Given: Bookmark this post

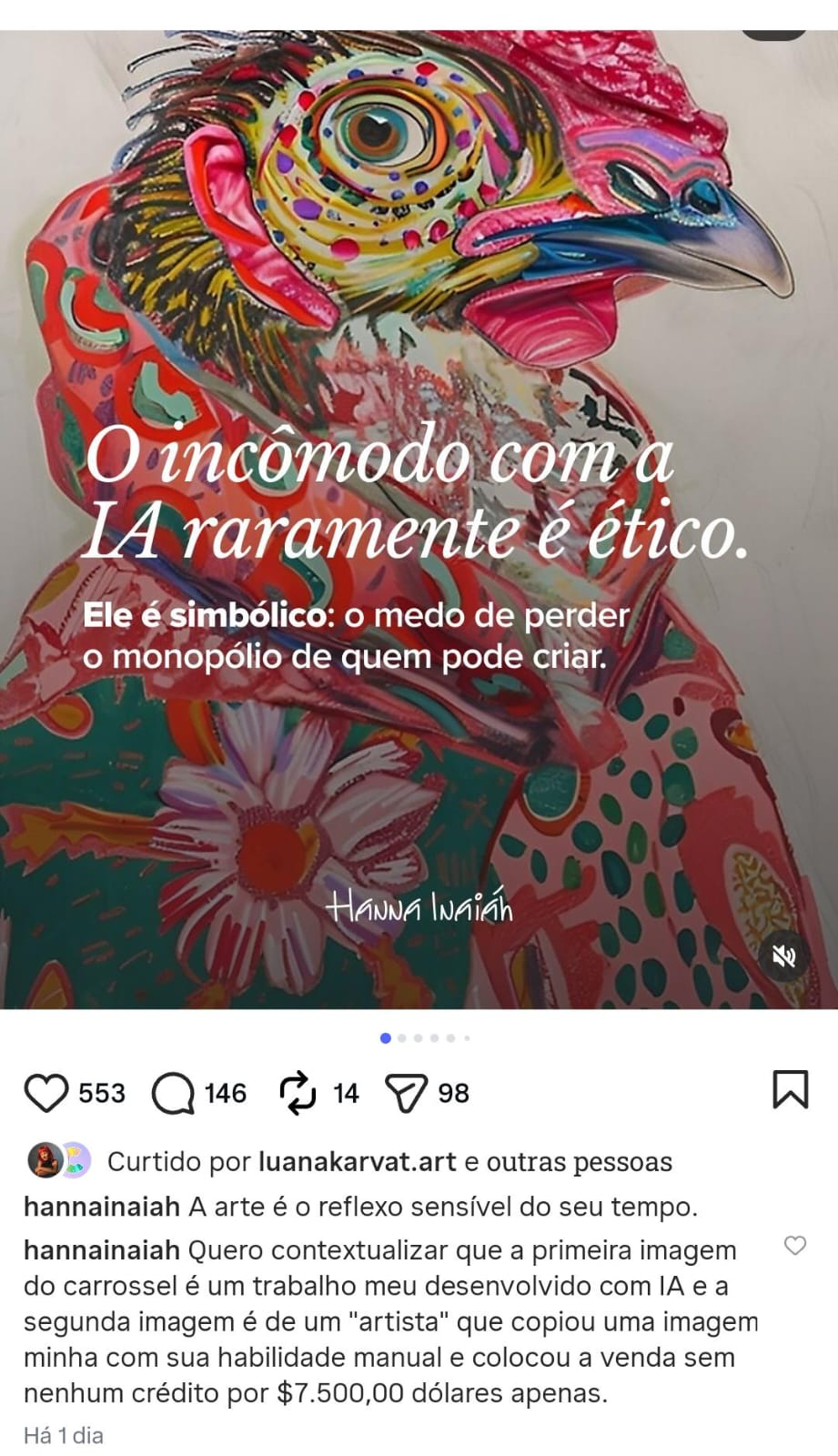Looking at the screenshot, I should 790,1089.
